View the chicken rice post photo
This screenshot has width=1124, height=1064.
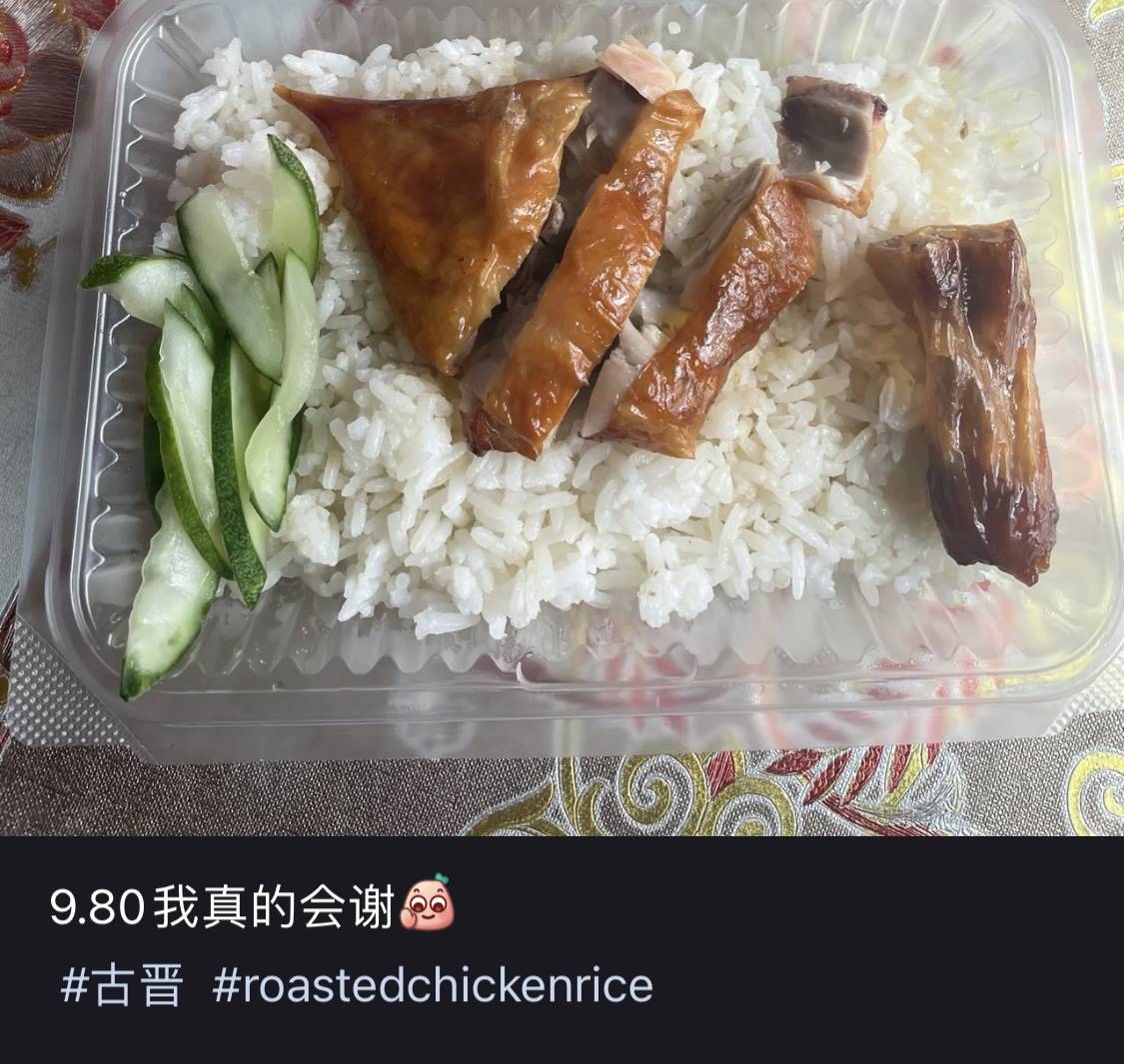562,400
